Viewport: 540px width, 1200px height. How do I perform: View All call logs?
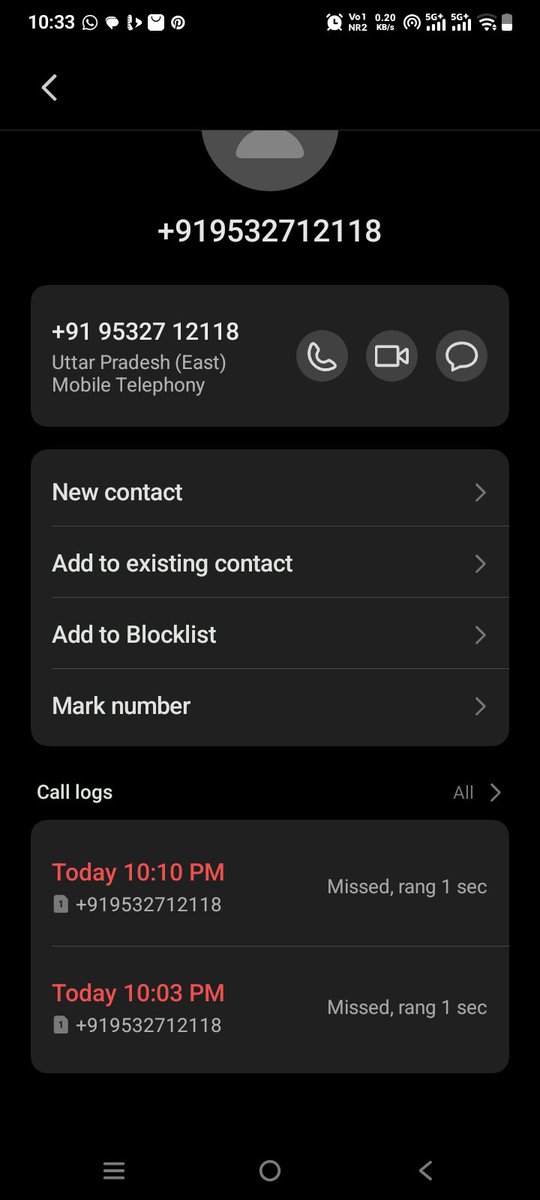point(477,792)
